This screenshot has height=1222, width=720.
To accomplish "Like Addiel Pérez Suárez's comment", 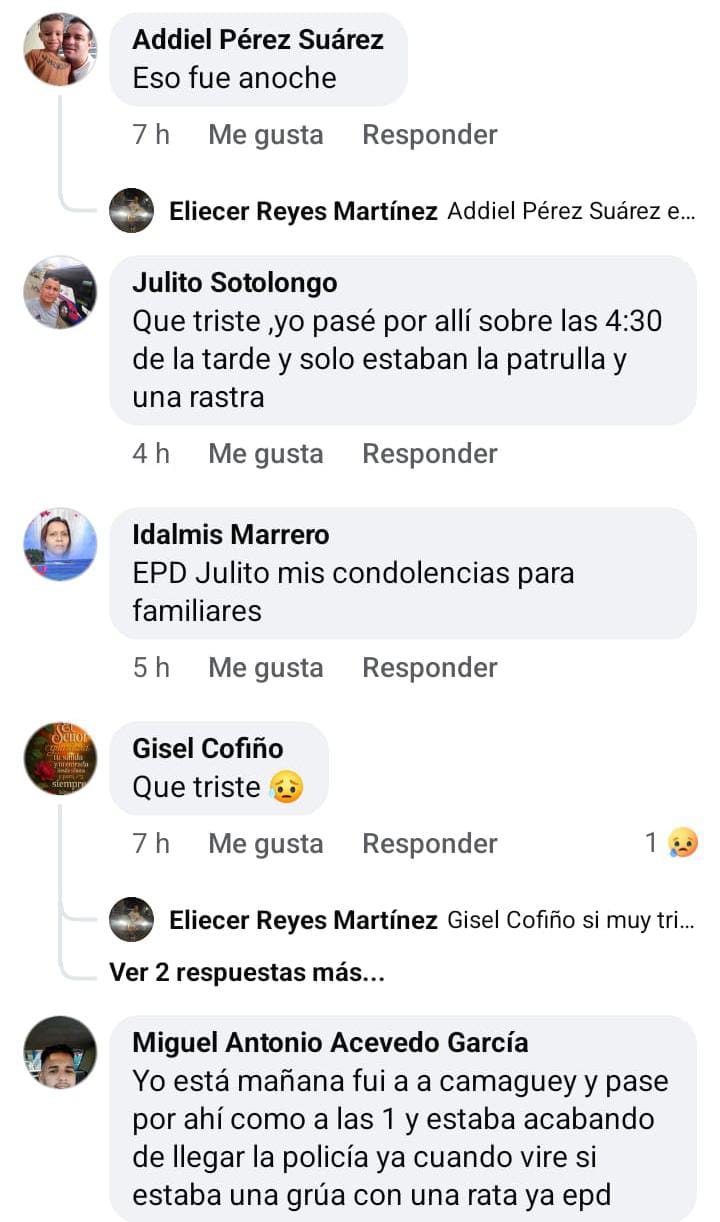I will tap(265, 135).
